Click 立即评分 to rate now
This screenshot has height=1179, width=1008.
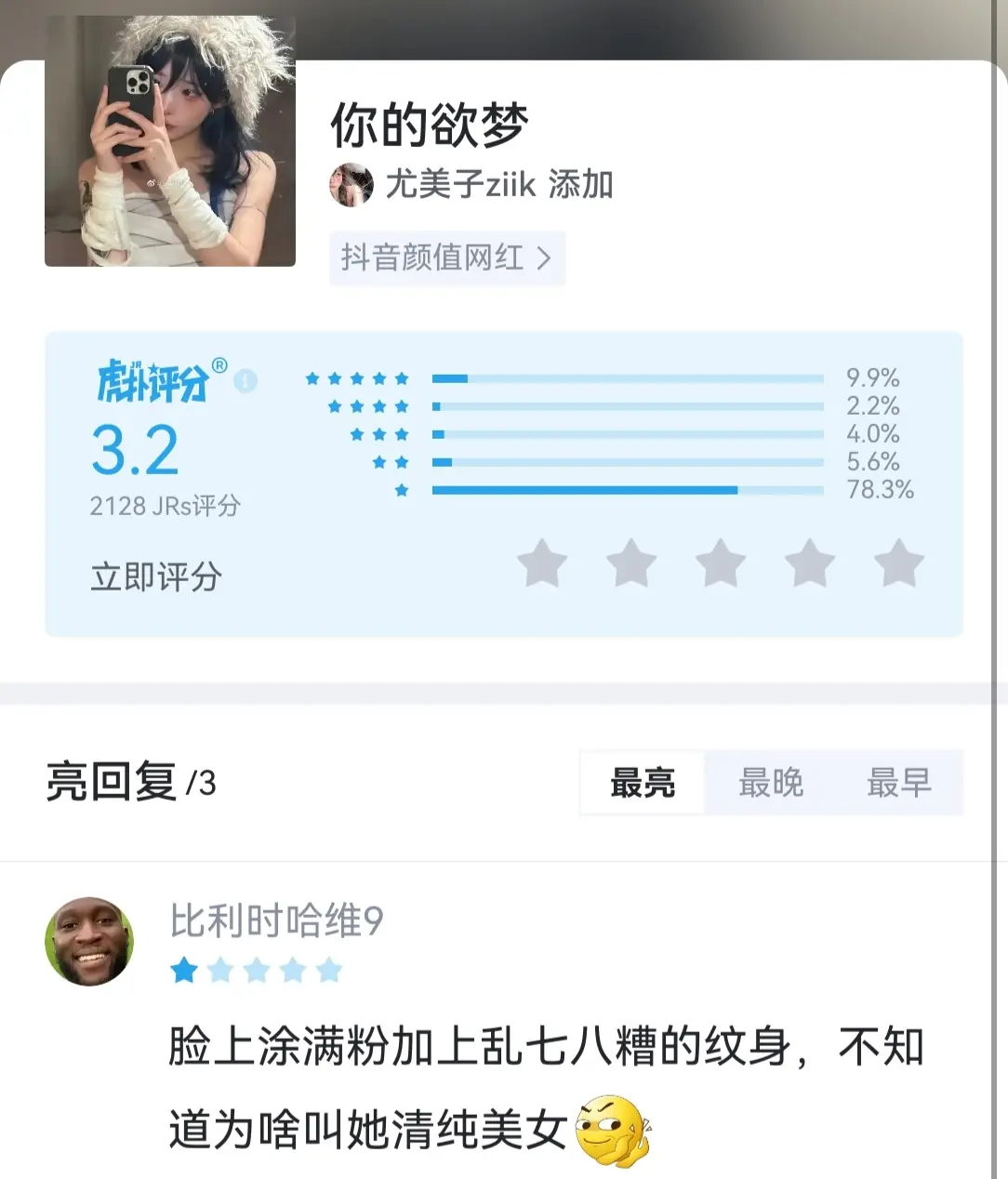click(x=154, y=578)
